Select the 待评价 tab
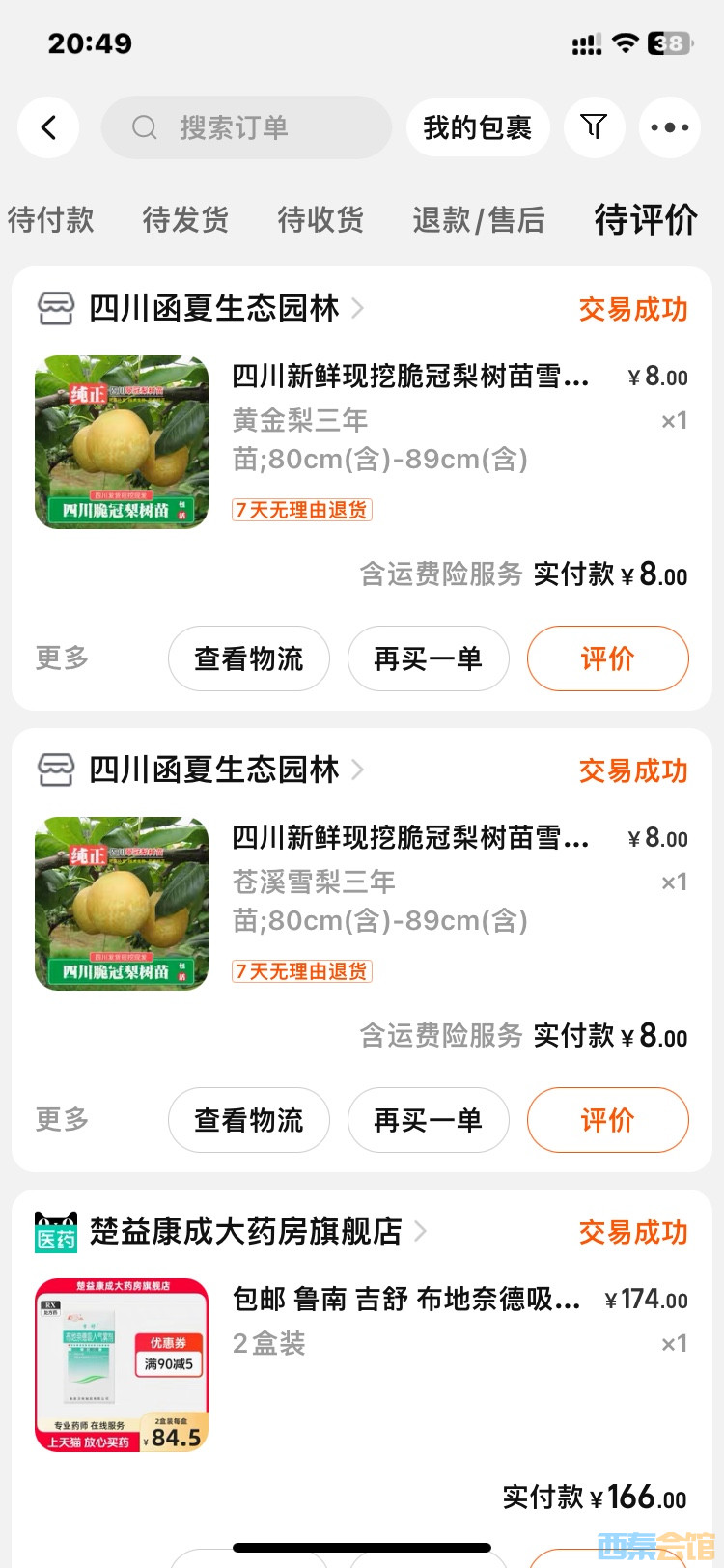 (x=646, y=220)
